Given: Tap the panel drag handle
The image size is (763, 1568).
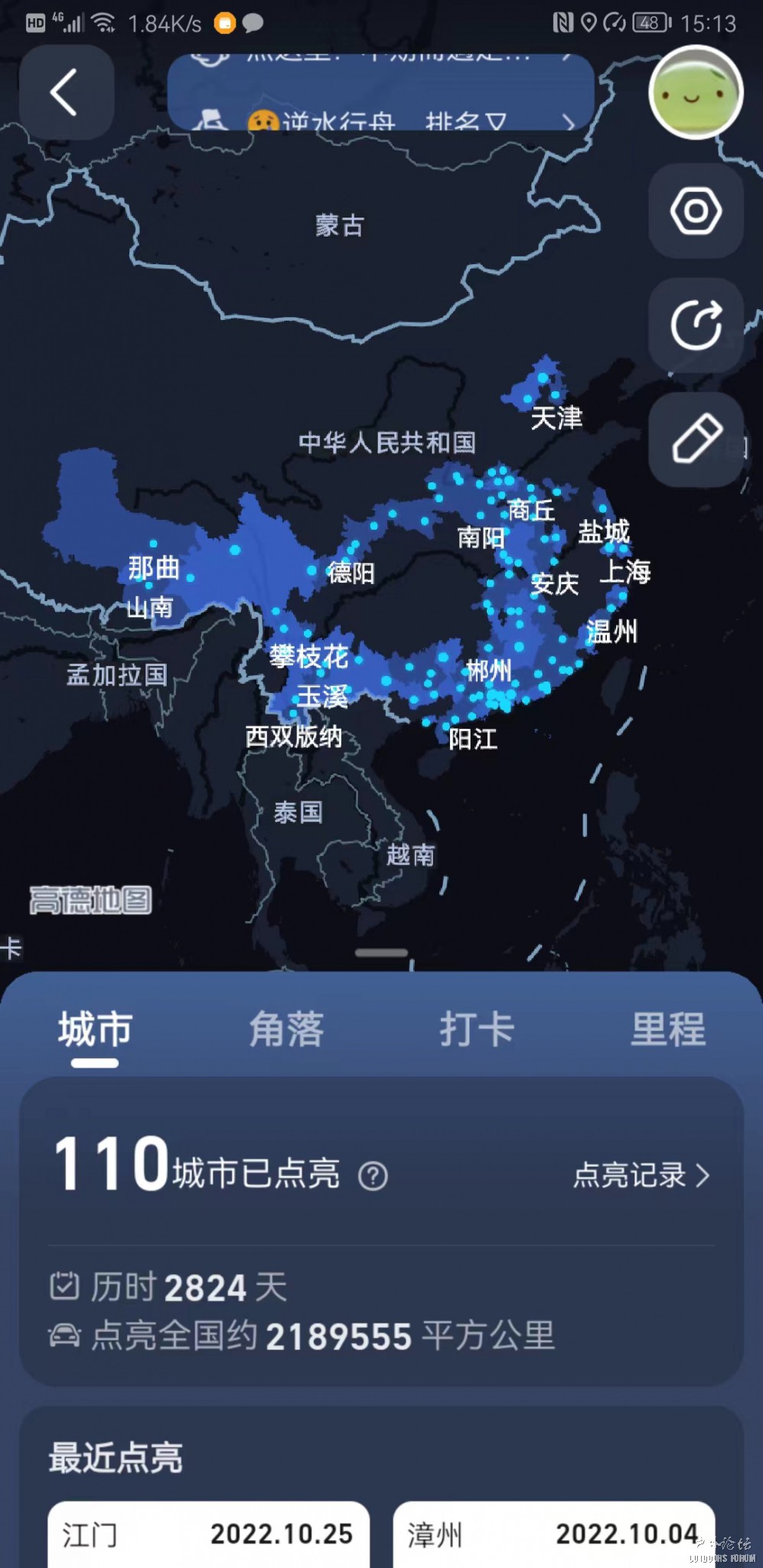Looking at the screenshot, I should pos(381,952).
